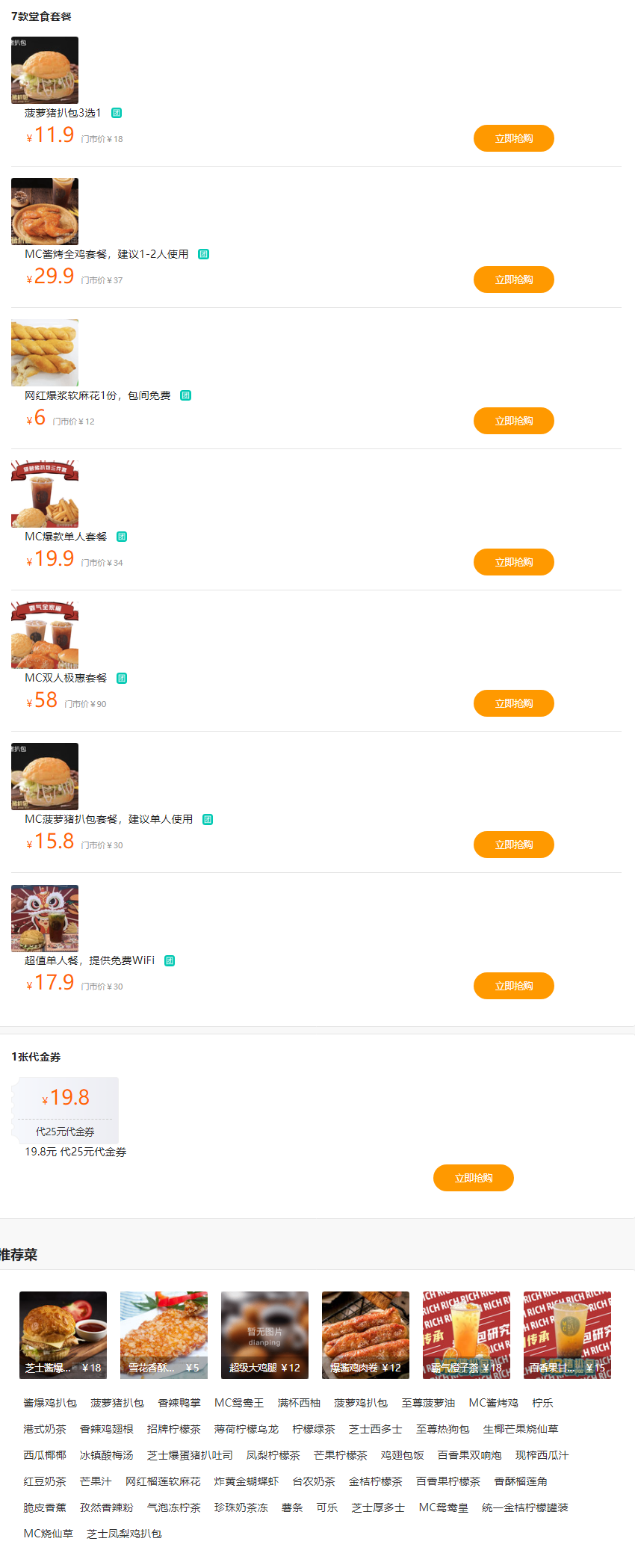This screenshot has height=1568, width=635.
Task: Buy the MC酱烤全鸡套餐 deal now
Action: click(x=513, y=280)
